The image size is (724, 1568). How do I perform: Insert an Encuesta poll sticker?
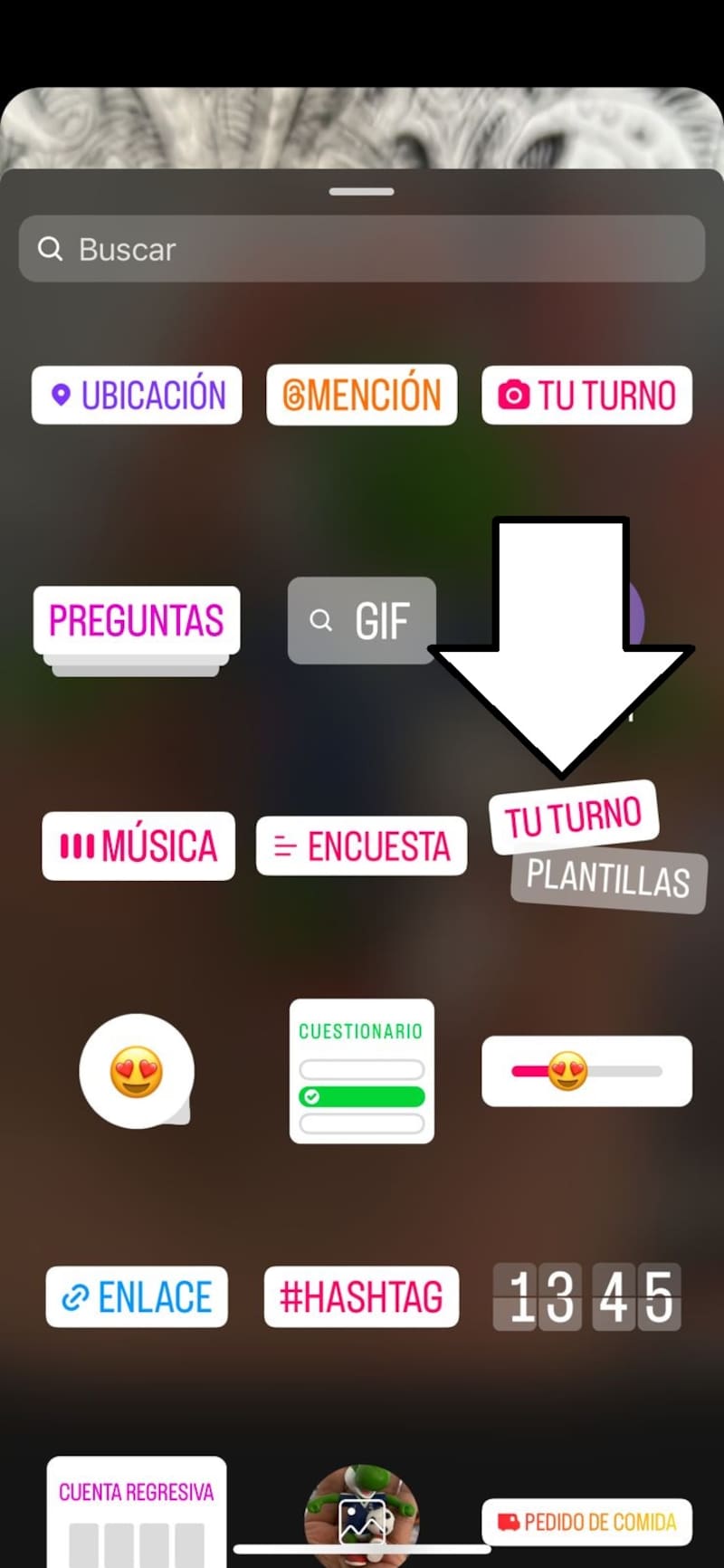(x=361, y=846)
